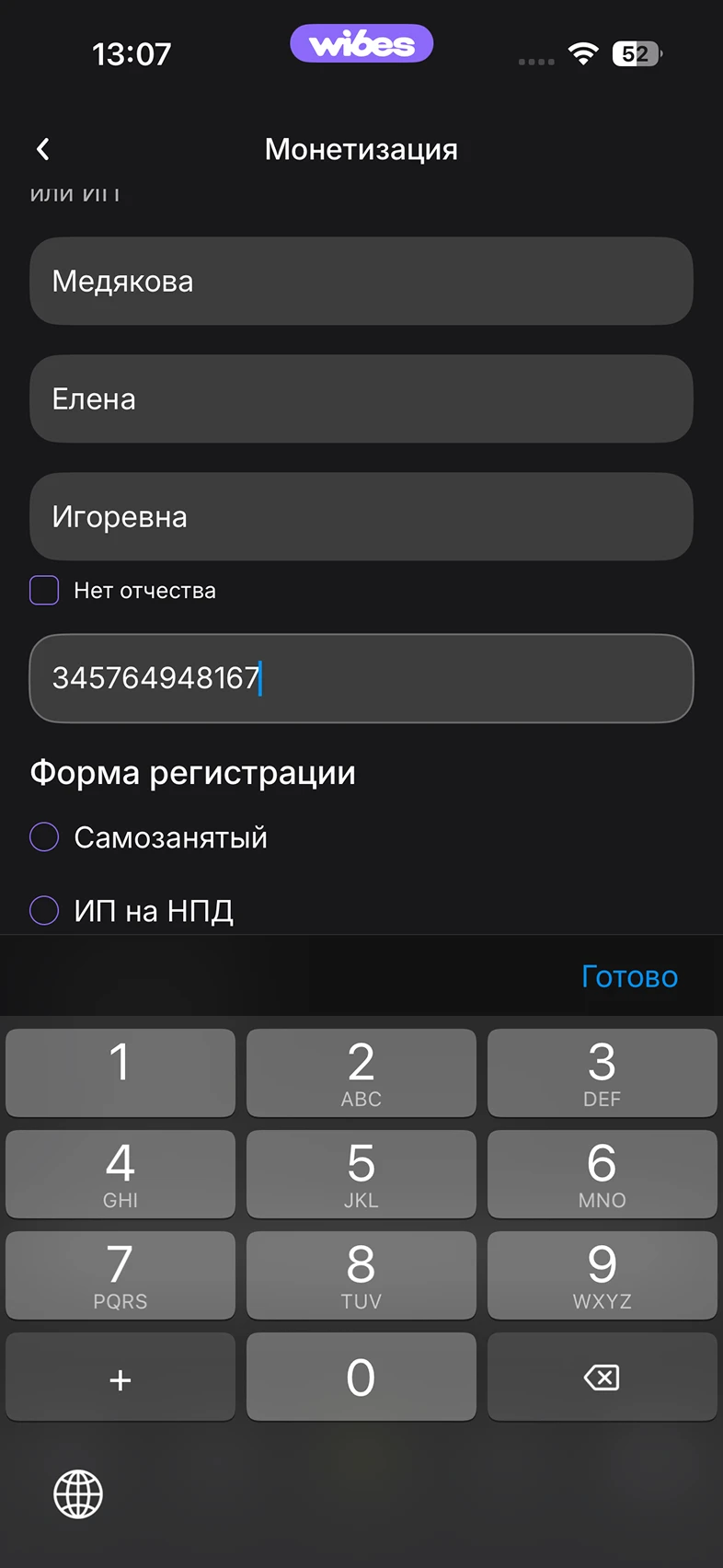Go back from the Монетизация screen
723x1568 pixels.
[x=42, y=149]
